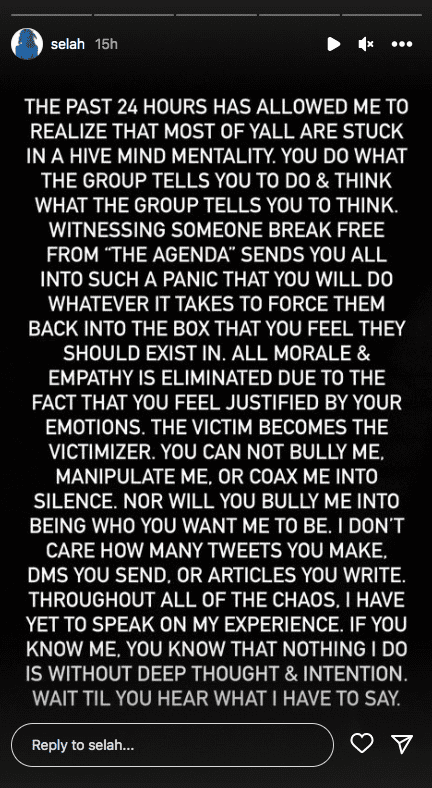This screenshot has height=788, width=432.
Task: Tap the selah username
Action: (x=68, y=44)
